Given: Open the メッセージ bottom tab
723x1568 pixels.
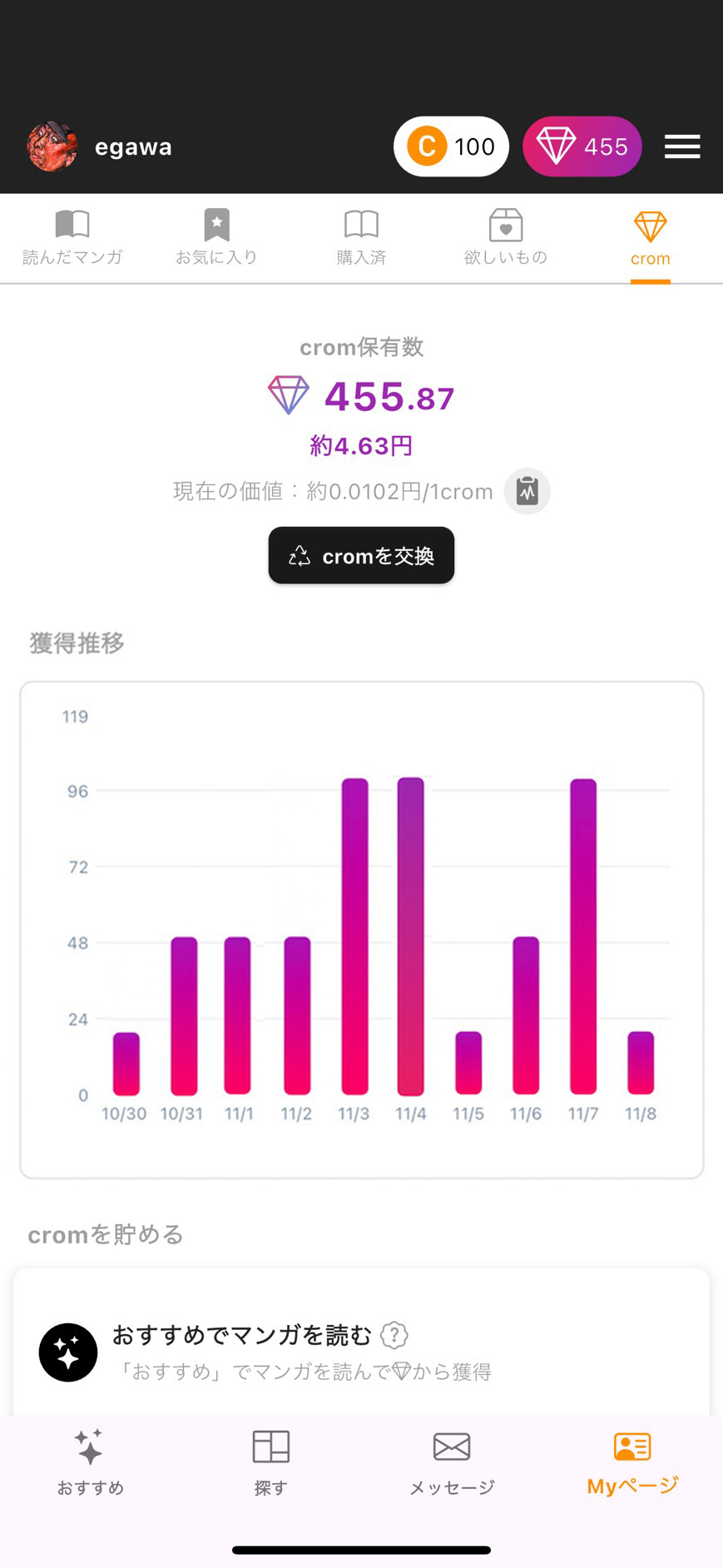Looking at the screenshot, I should [452, 1462].
